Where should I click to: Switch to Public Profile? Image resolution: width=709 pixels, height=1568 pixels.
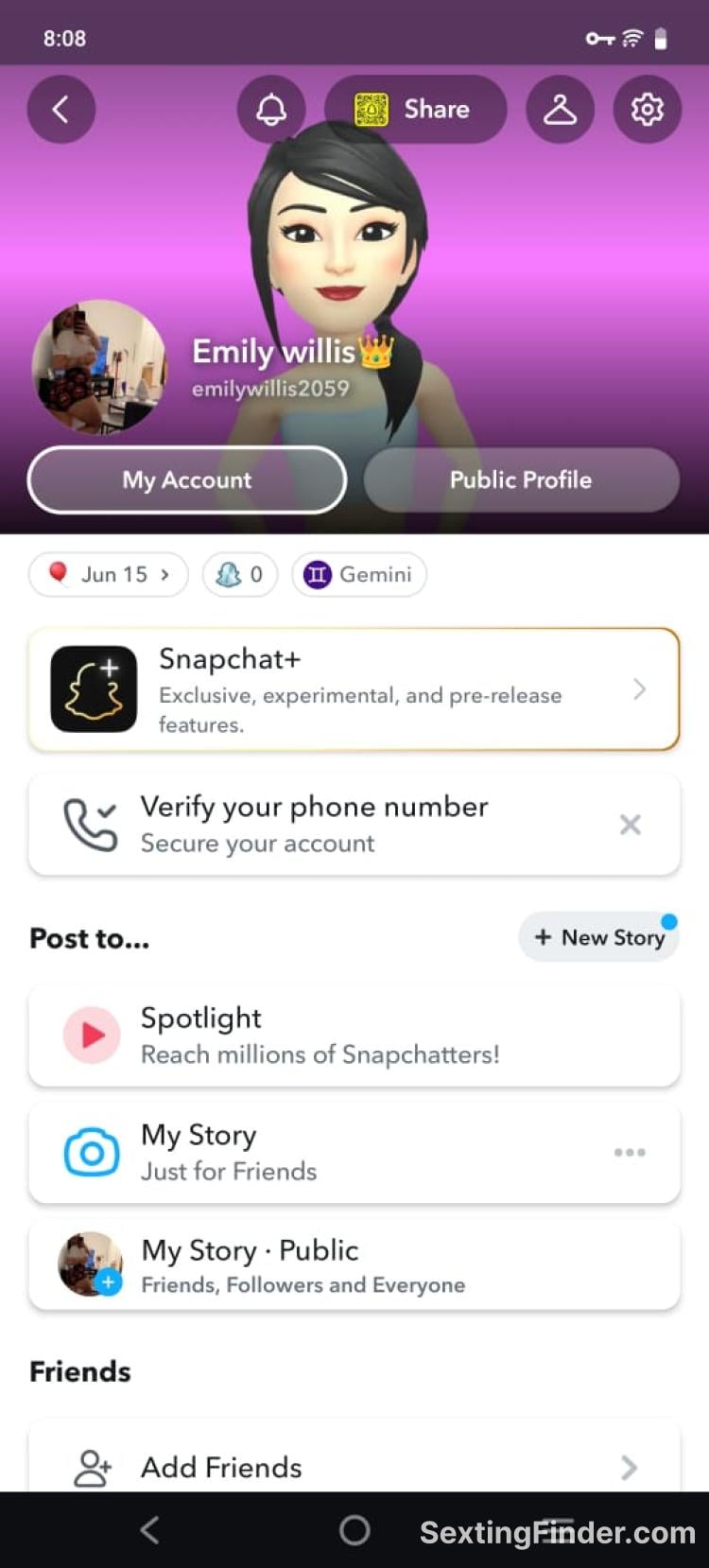pyautogui.click(x=521, y=479)
